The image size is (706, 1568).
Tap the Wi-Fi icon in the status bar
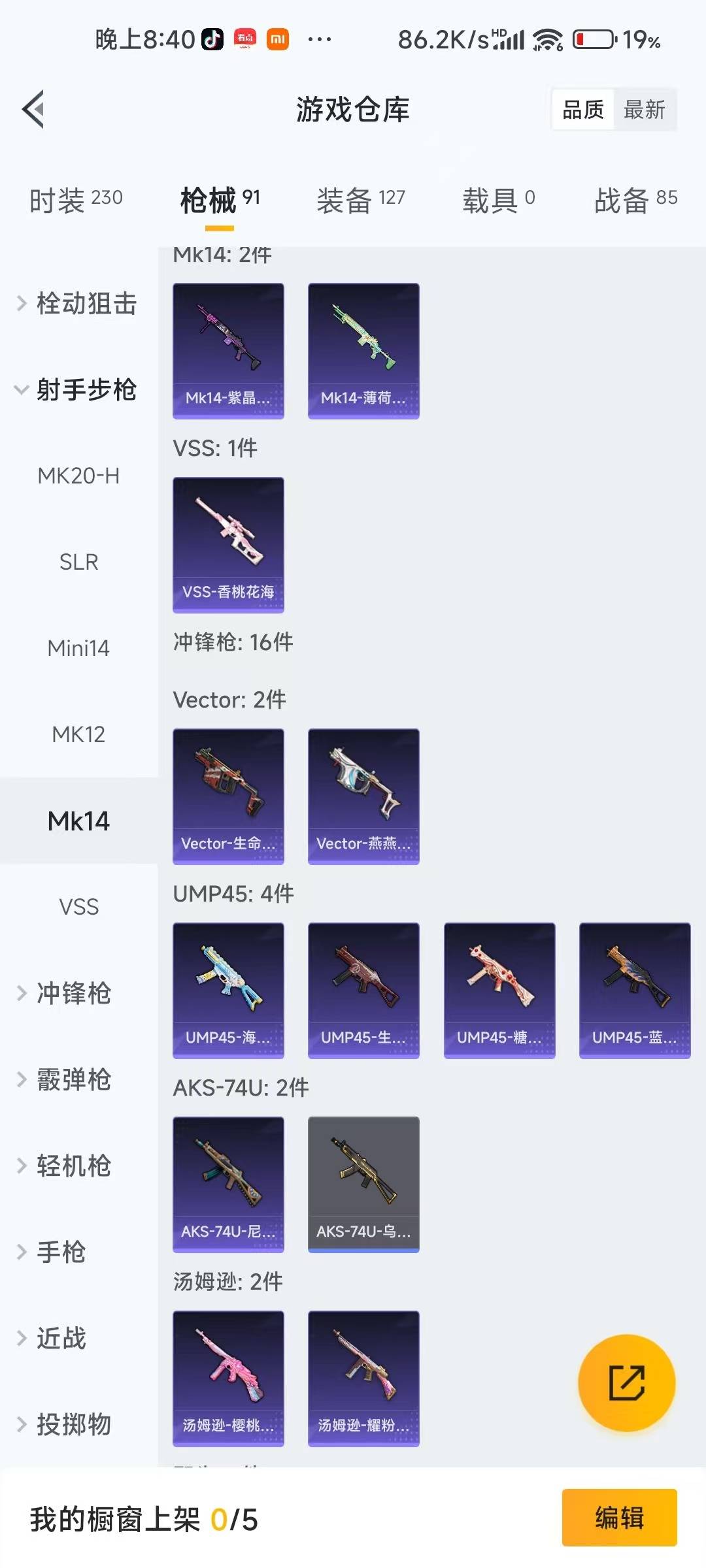[x=546, y=41]
